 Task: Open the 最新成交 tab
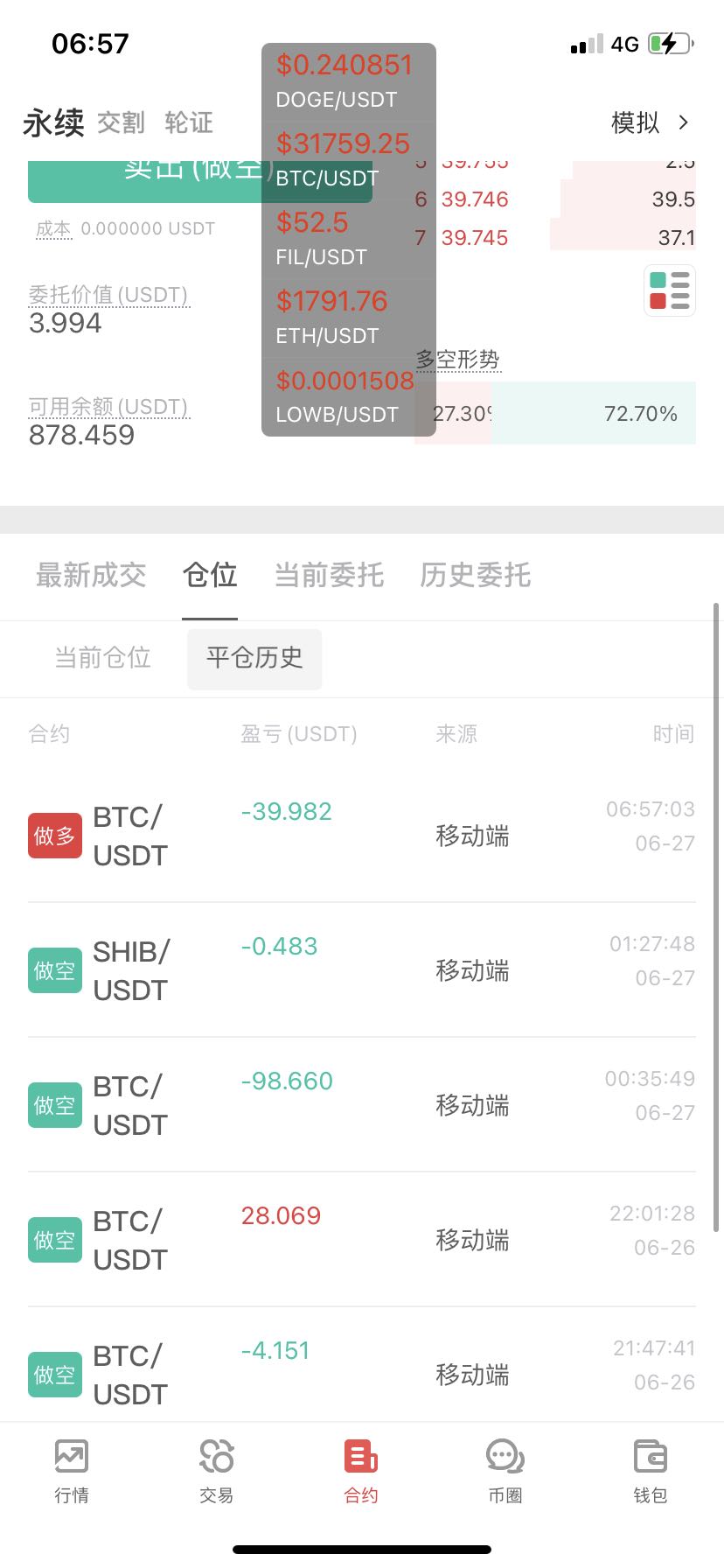click(91, 575)
